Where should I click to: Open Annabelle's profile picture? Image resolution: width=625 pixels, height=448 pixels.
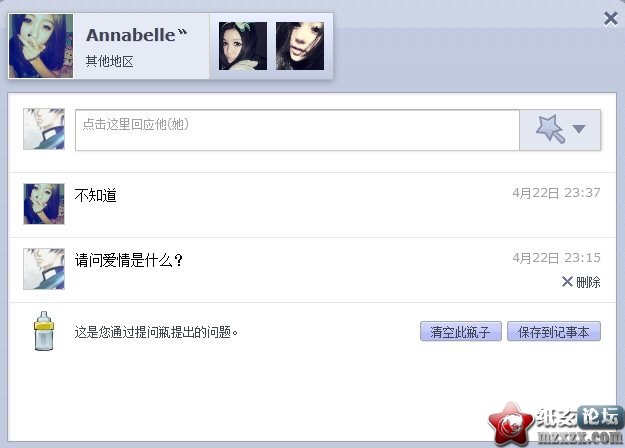point(41,46)
